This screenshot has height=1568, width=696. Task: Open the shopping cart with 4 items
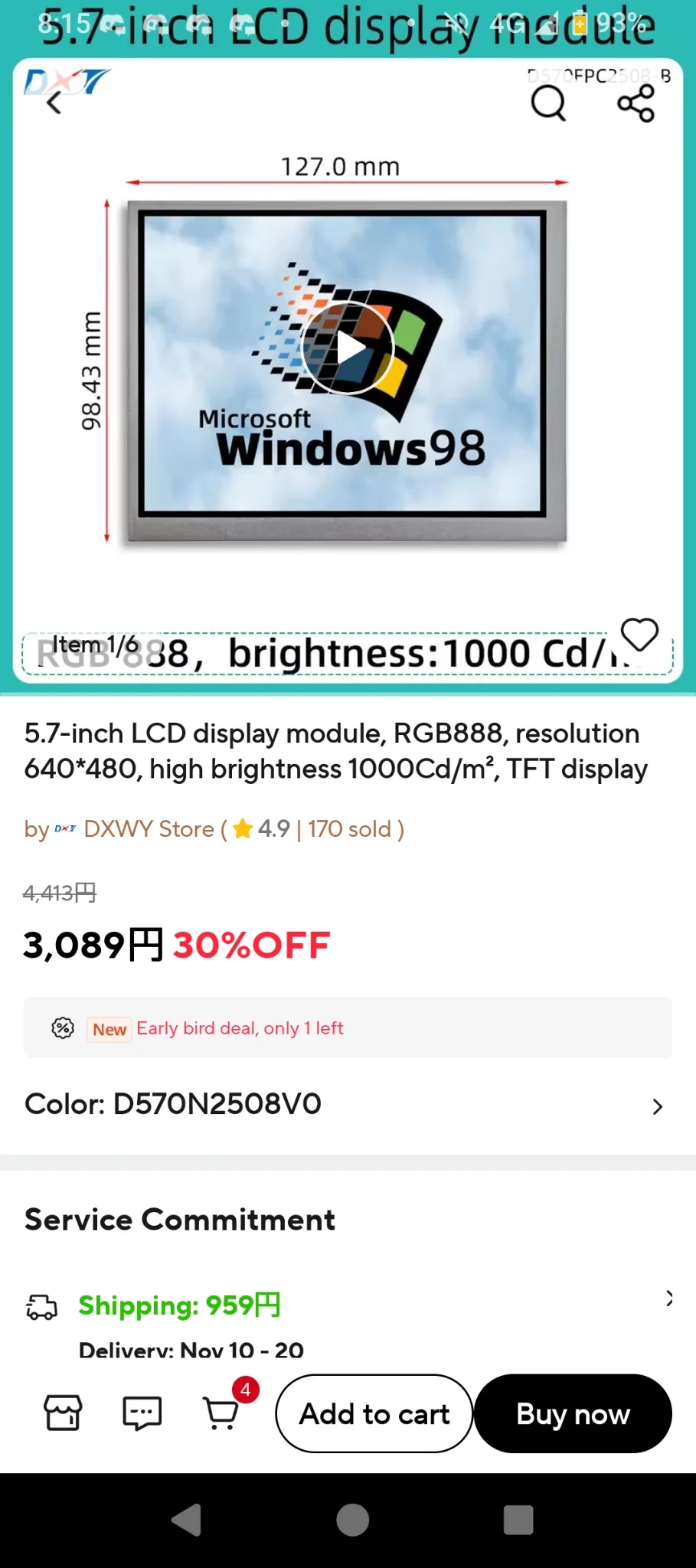pos(223,1413)
